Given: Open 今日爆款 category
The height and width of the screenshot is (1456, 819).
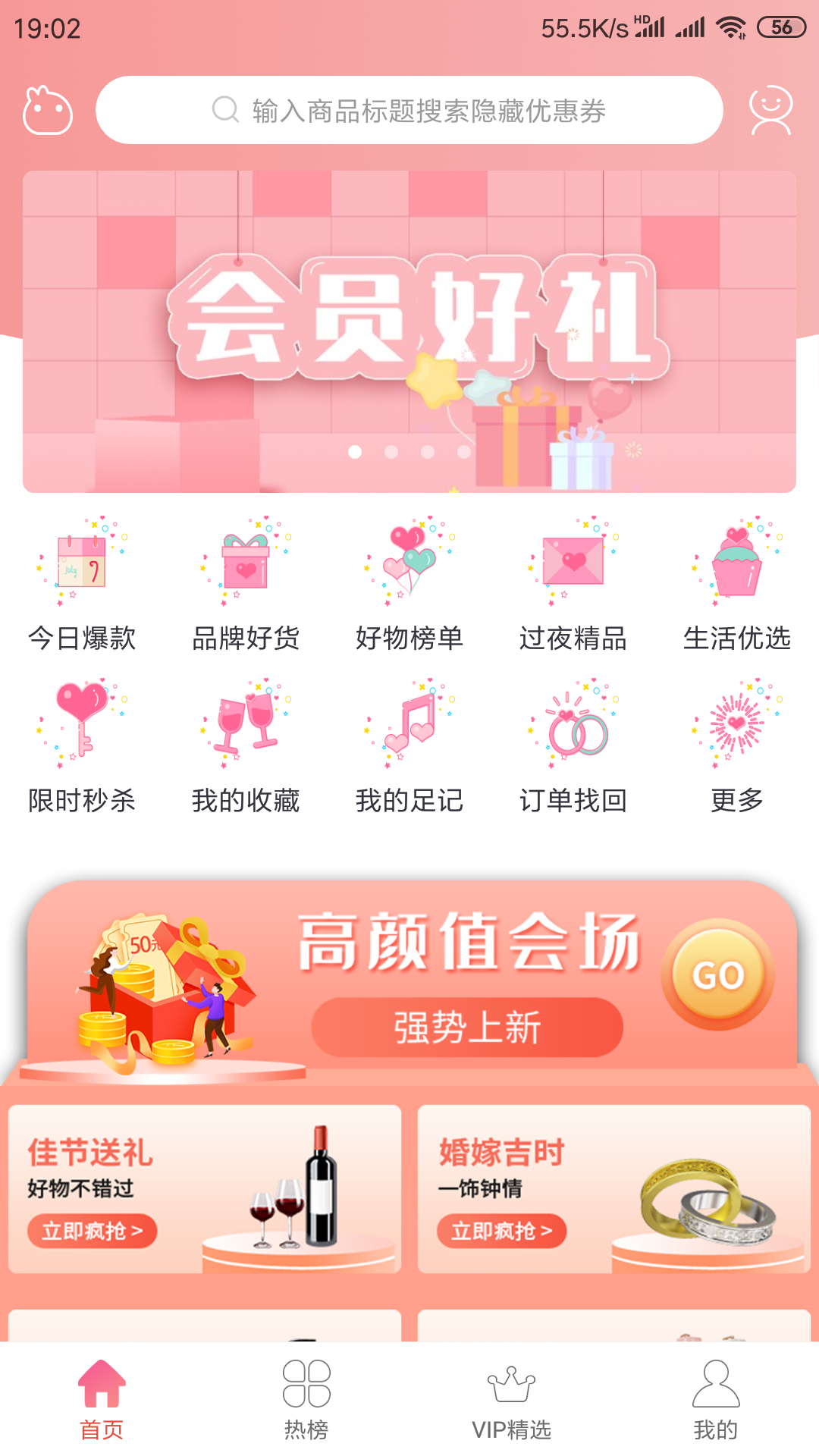Looking at the screenshot, I should pyautogui.click(x=82, y=585).
